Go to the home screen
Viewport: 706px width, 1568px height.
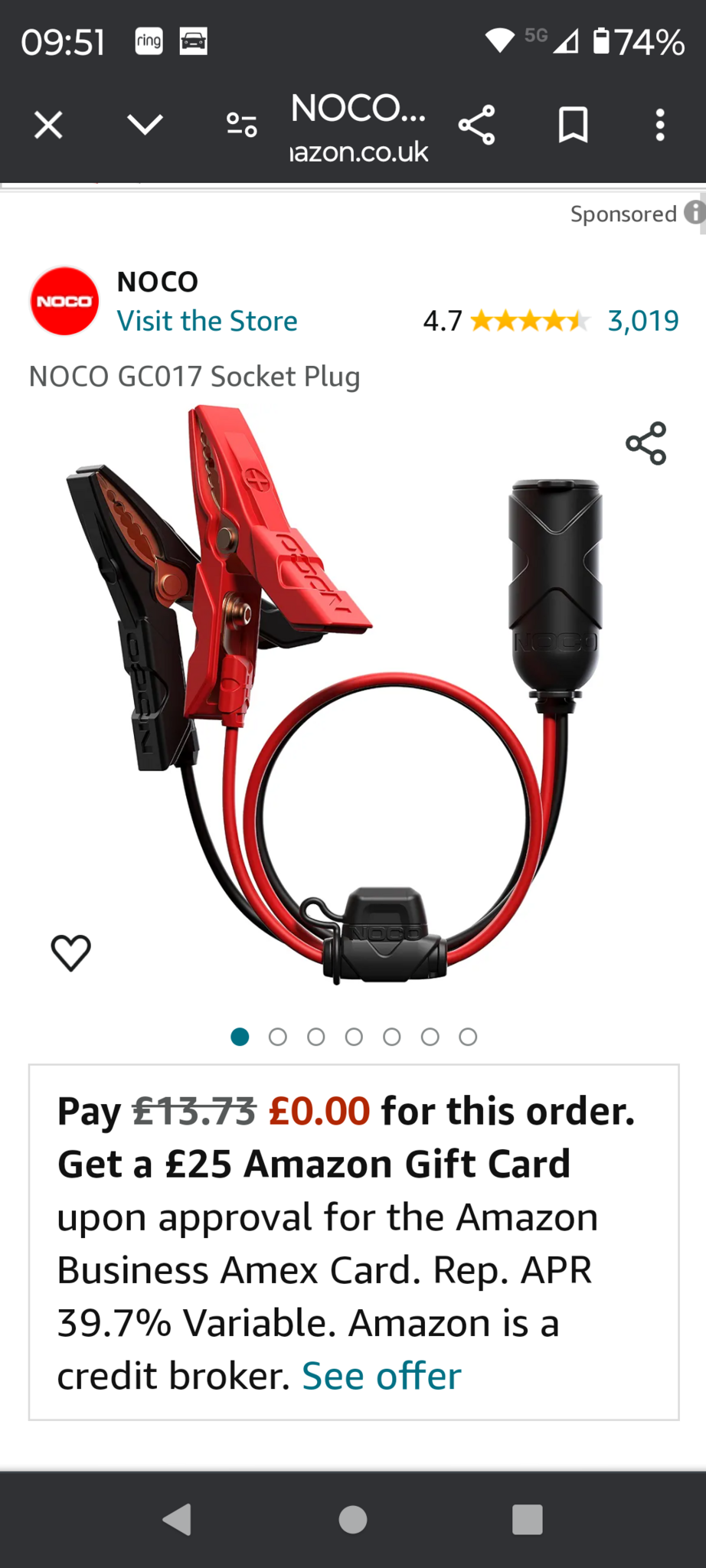353,1520
